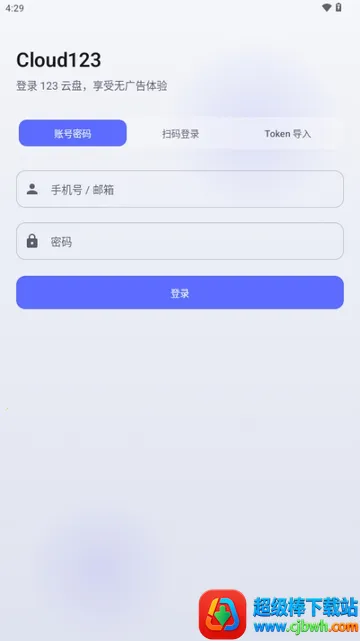
Task: Tap the 密码 password field
Action: click(180, 241)
